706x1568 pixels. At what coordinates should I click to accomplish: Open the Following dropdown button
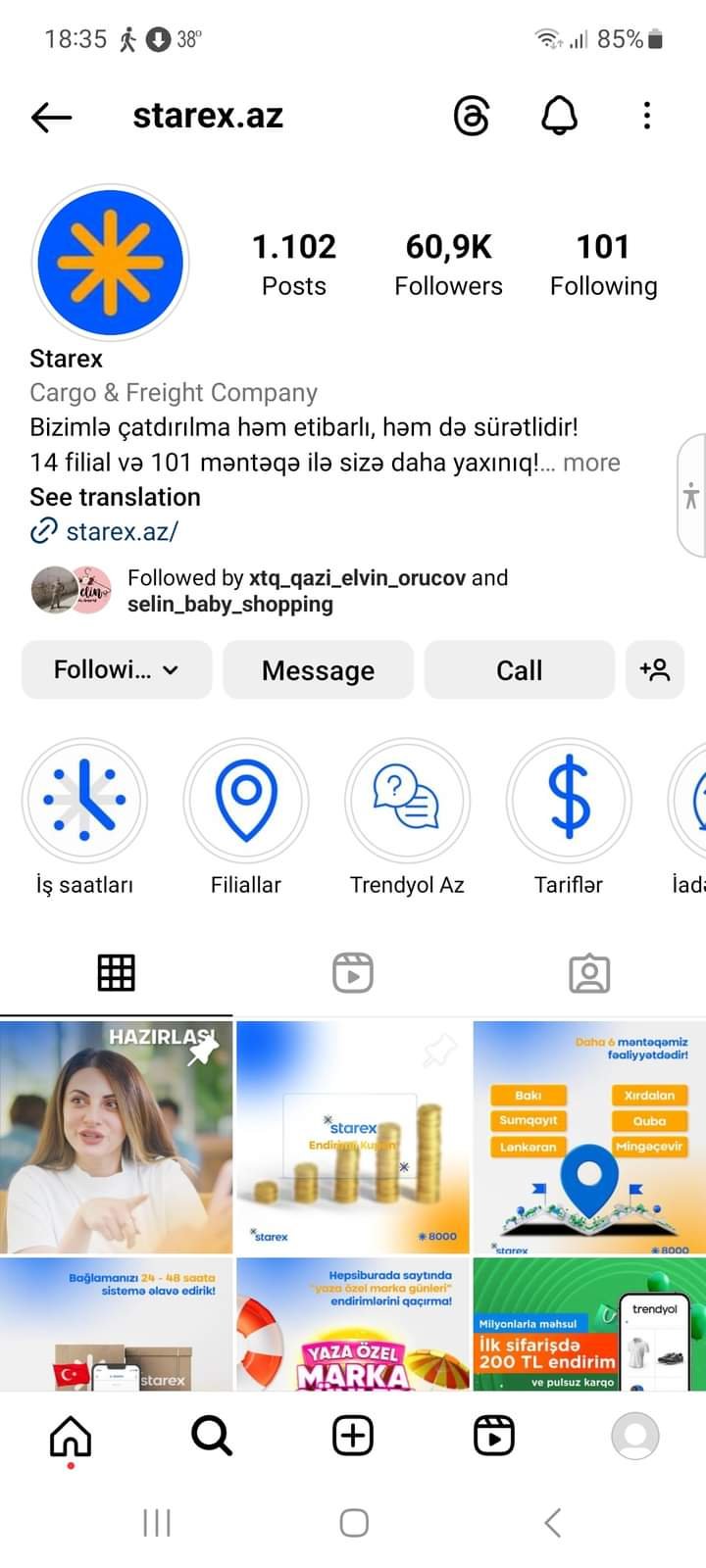point(117,670)
